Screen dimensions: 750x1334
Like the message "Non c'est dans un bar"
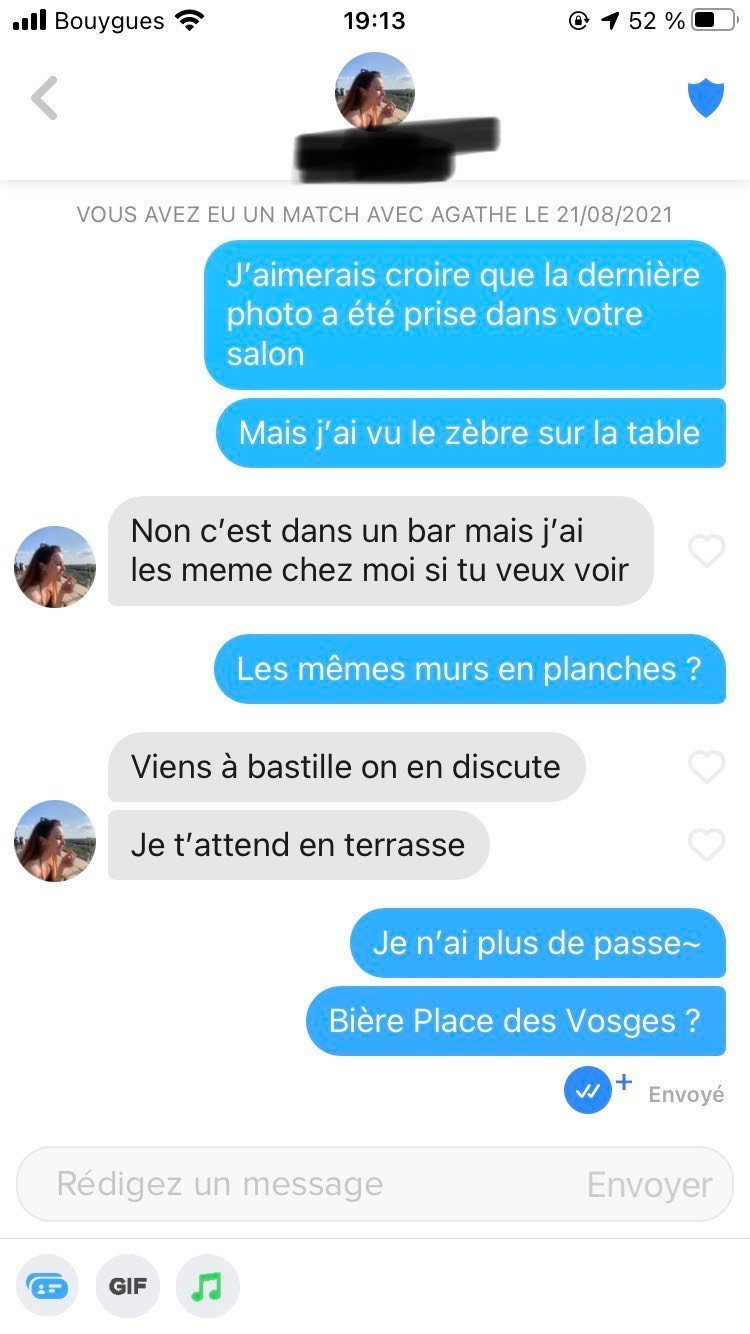point(706,550)
